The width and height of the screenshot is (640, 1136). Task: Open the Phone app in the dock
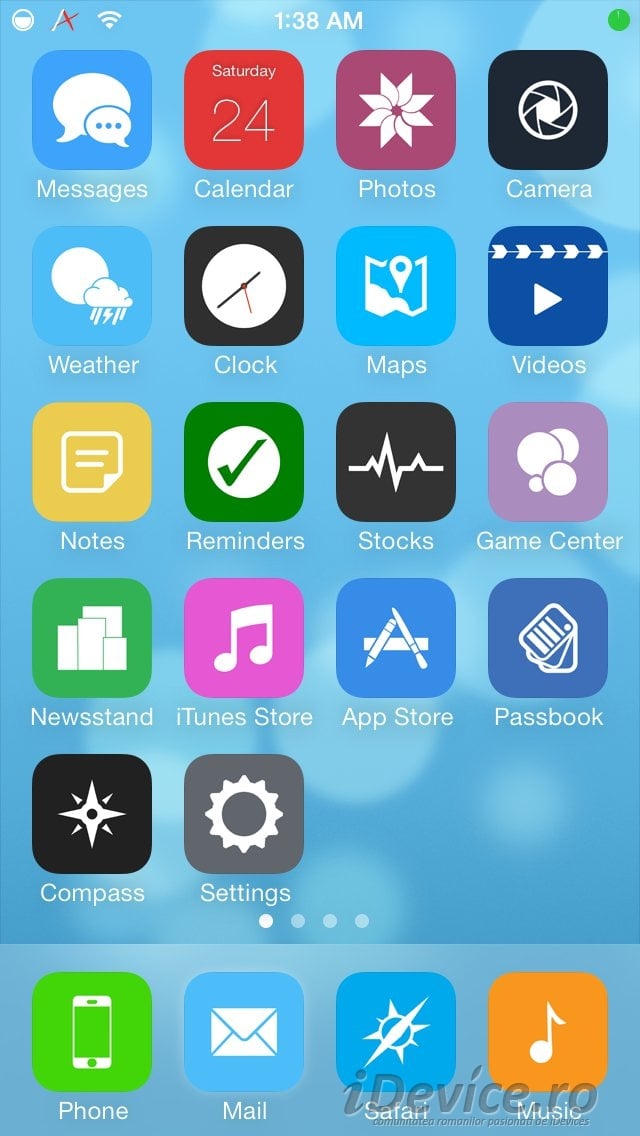(92, 1032)
